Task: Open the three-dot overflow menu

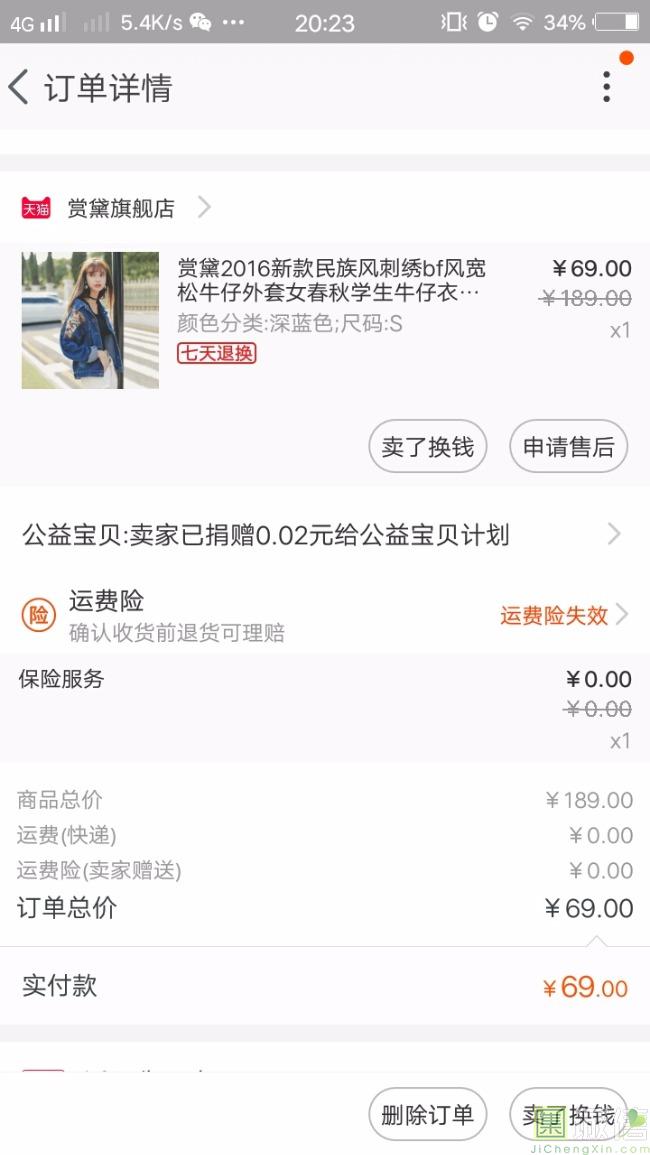Action: pyautogui.click(x=606, y=88)
